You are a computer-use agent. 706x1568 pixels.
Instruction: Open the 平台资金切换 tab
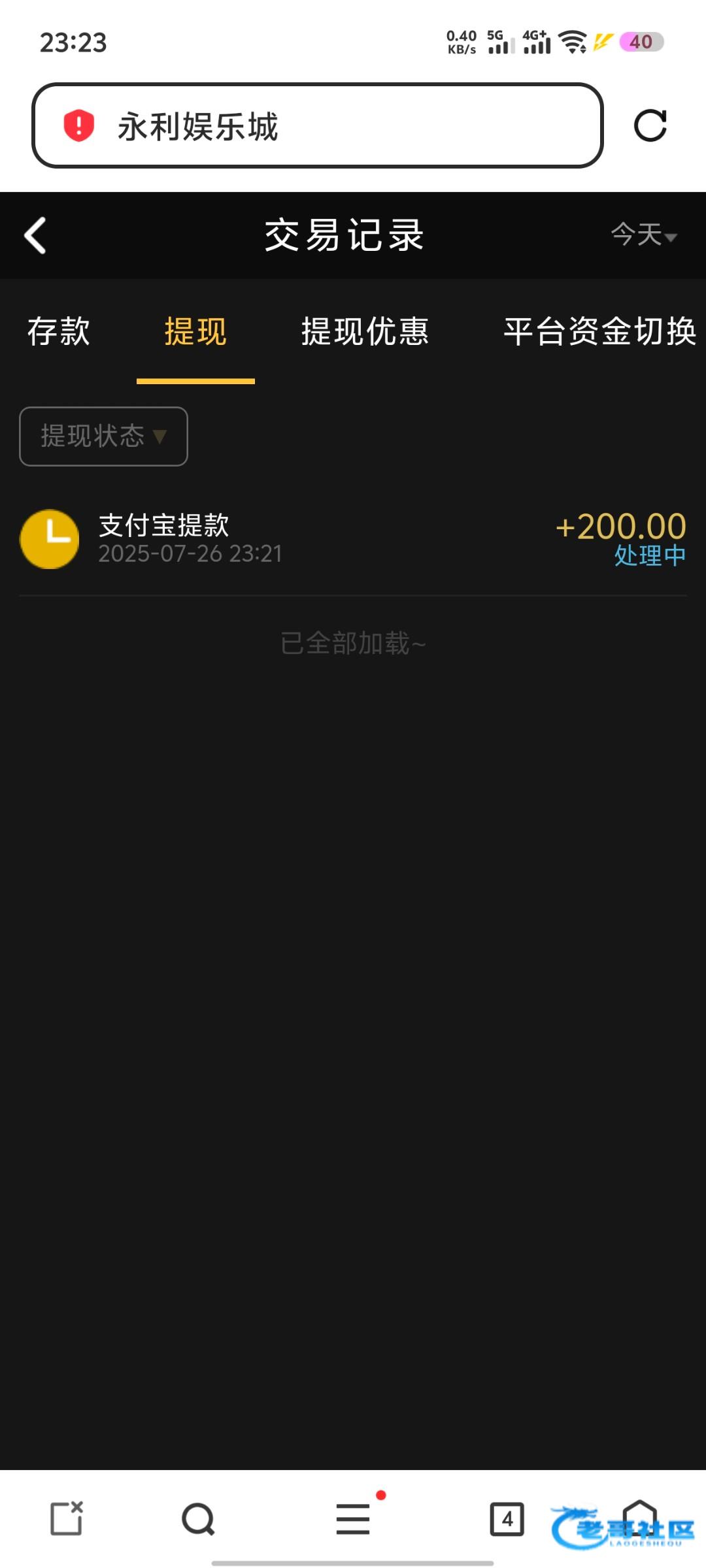click(x=599, y=331)
